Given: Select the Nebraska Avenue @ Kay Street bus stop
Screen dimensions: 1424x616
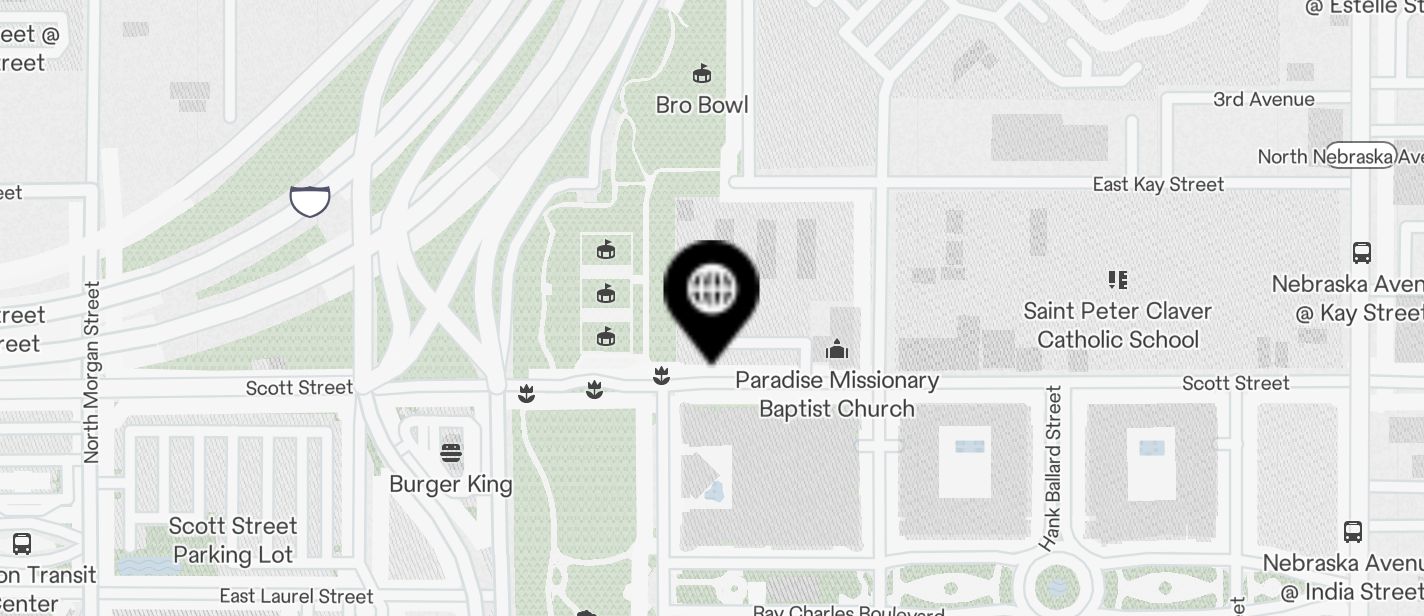Looking at the screenshot, I should pos(1360,252).
